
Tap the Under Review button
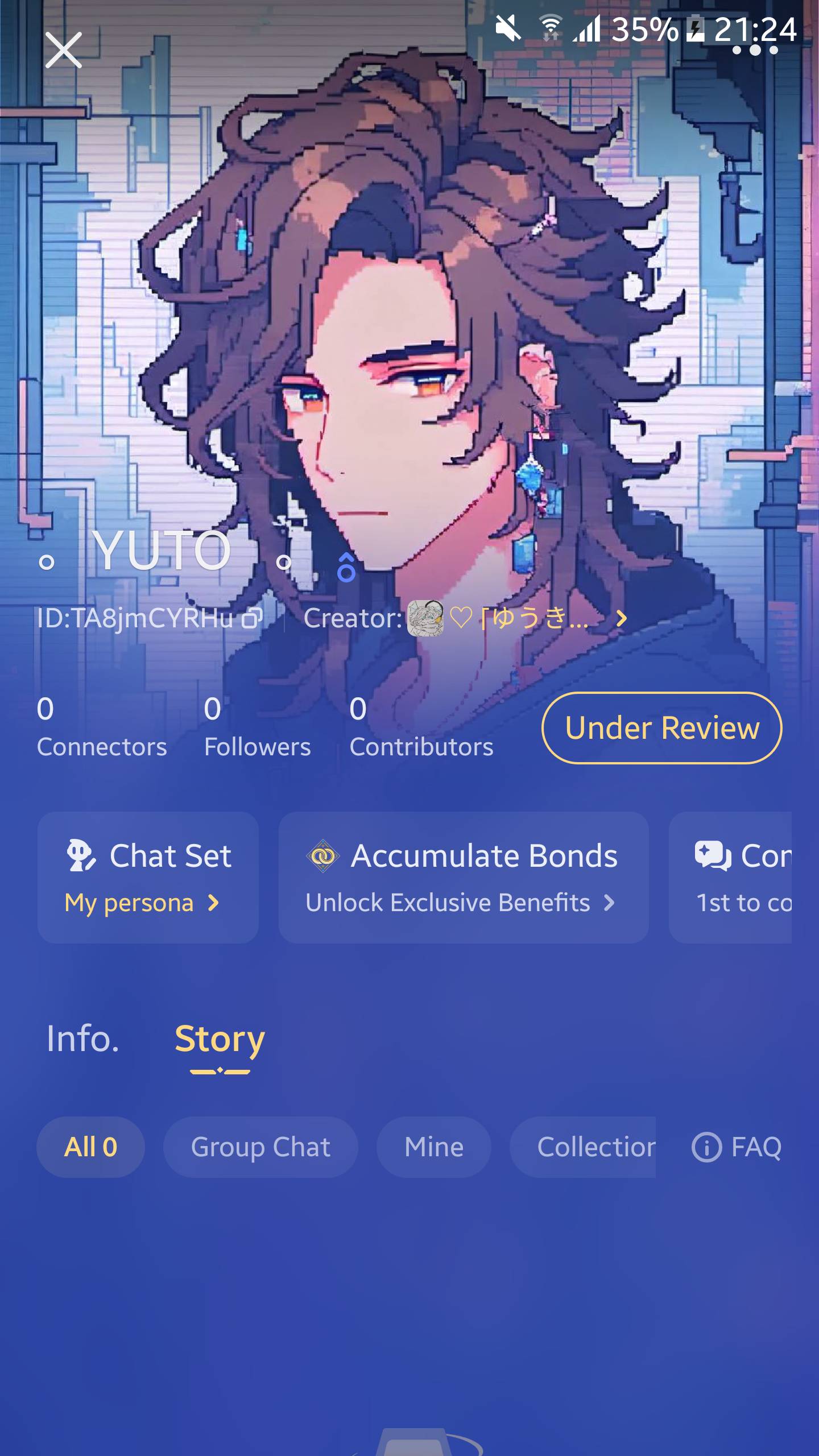tap(661, 727)
